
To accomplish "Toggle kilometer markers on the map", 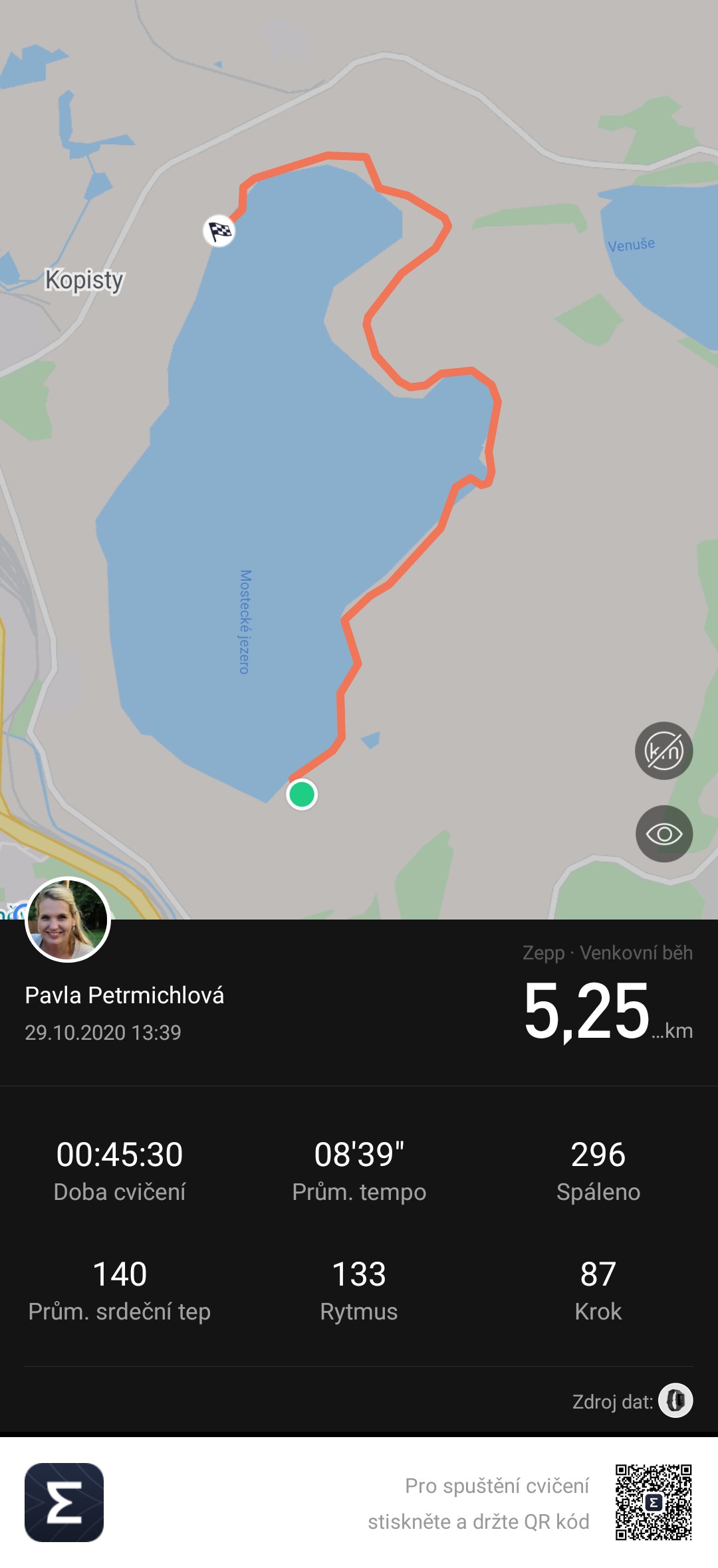I will pos(663,751).
